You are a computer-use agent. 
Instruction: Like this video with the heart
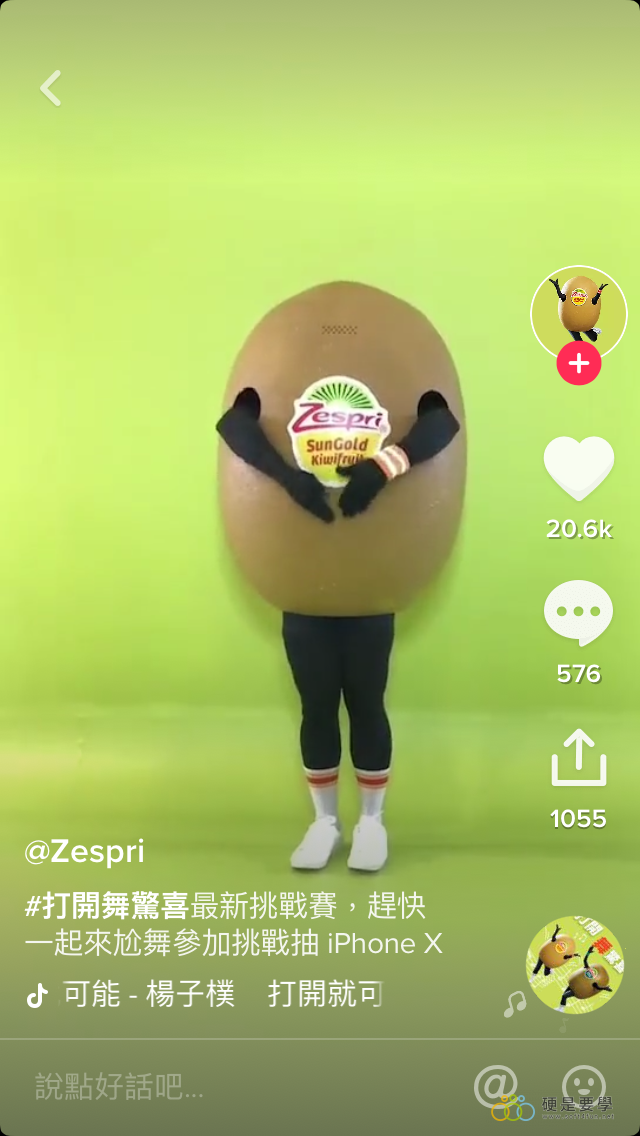click(x=578, y=469)
